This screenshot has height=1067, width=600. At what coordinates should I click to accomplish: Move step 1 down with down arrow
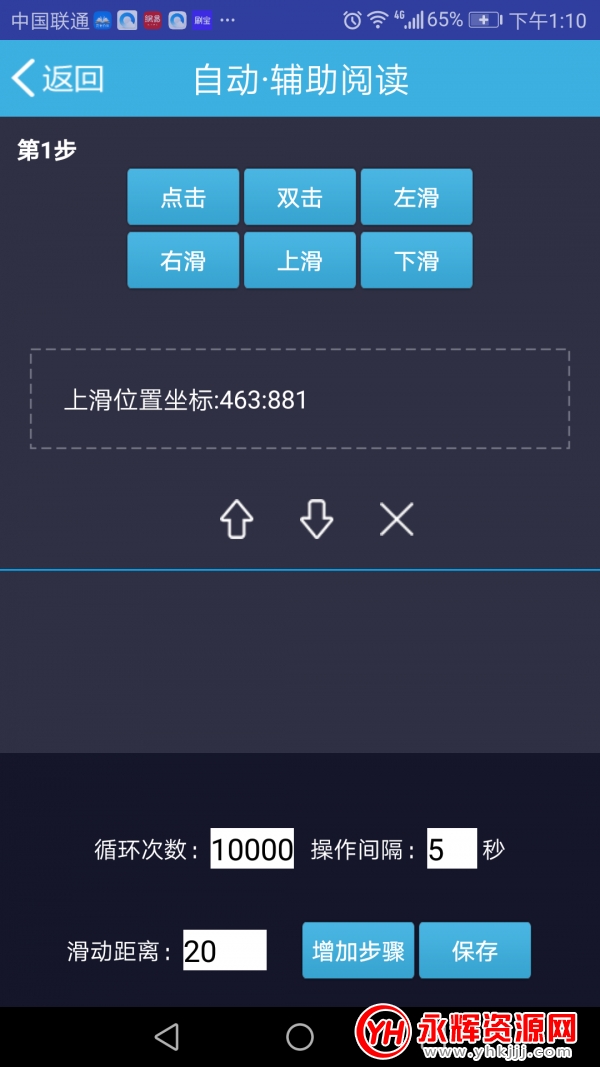coord(316,521)
